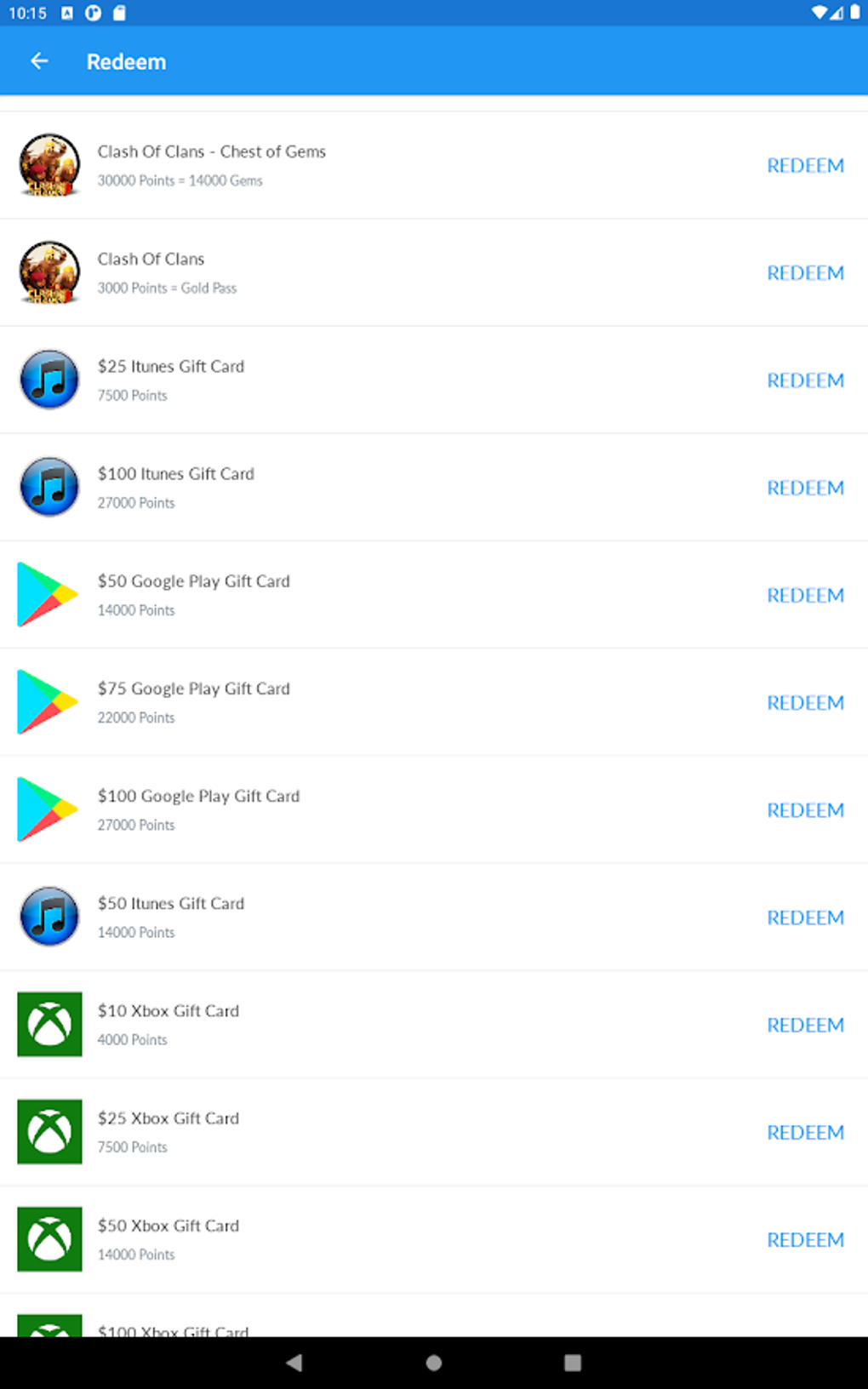
Task: Redeem the $50 Google Play Gift Card
Action: [805, 595]
